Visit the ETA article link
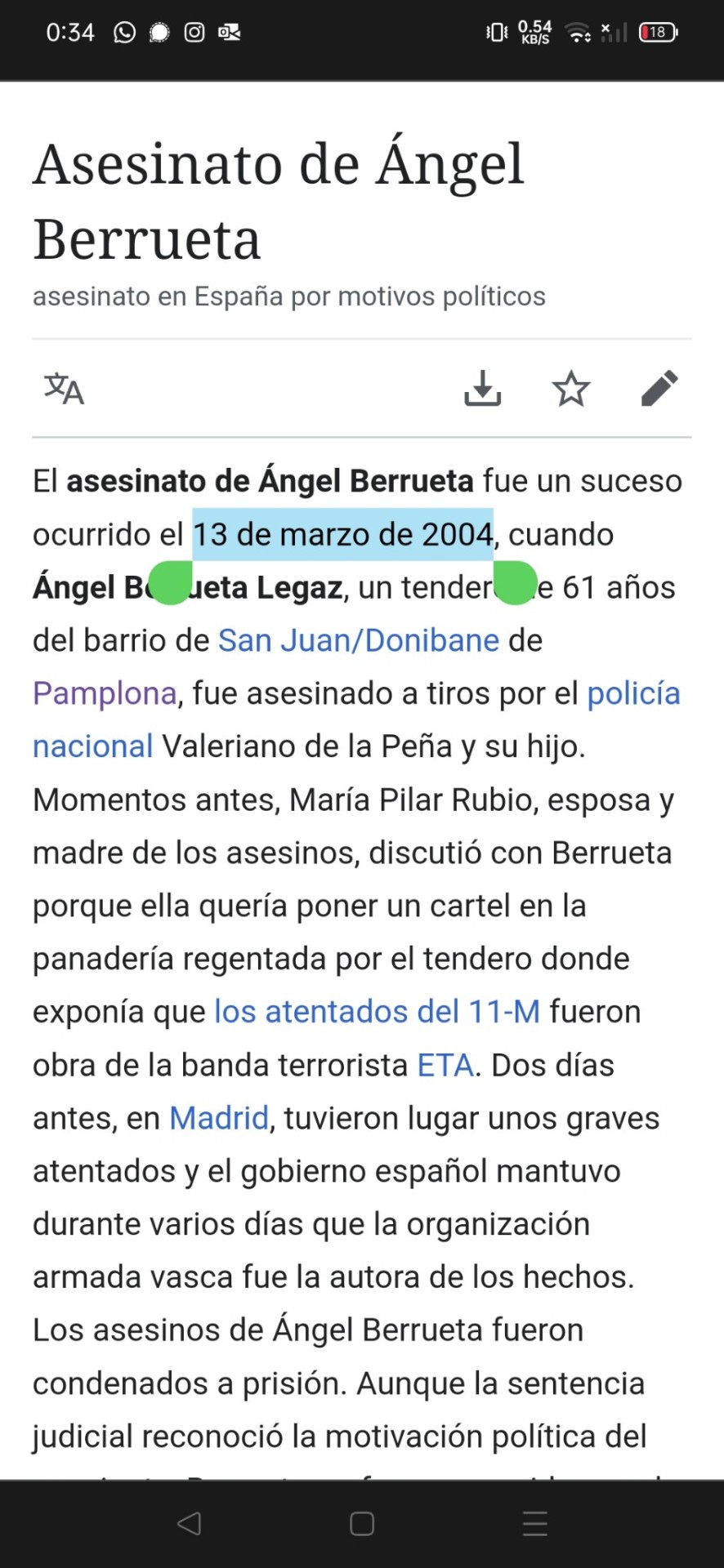Screen dimensions: 724x1568 (x=445, y=1065)
